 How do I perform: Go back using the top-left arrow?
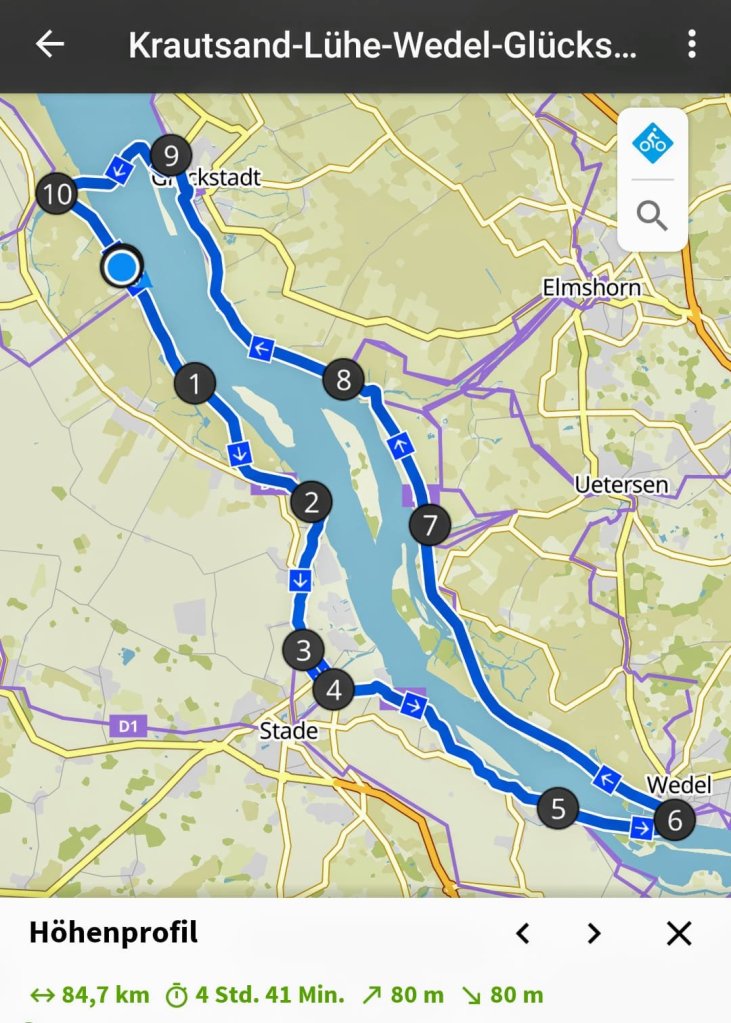(49, 44)
